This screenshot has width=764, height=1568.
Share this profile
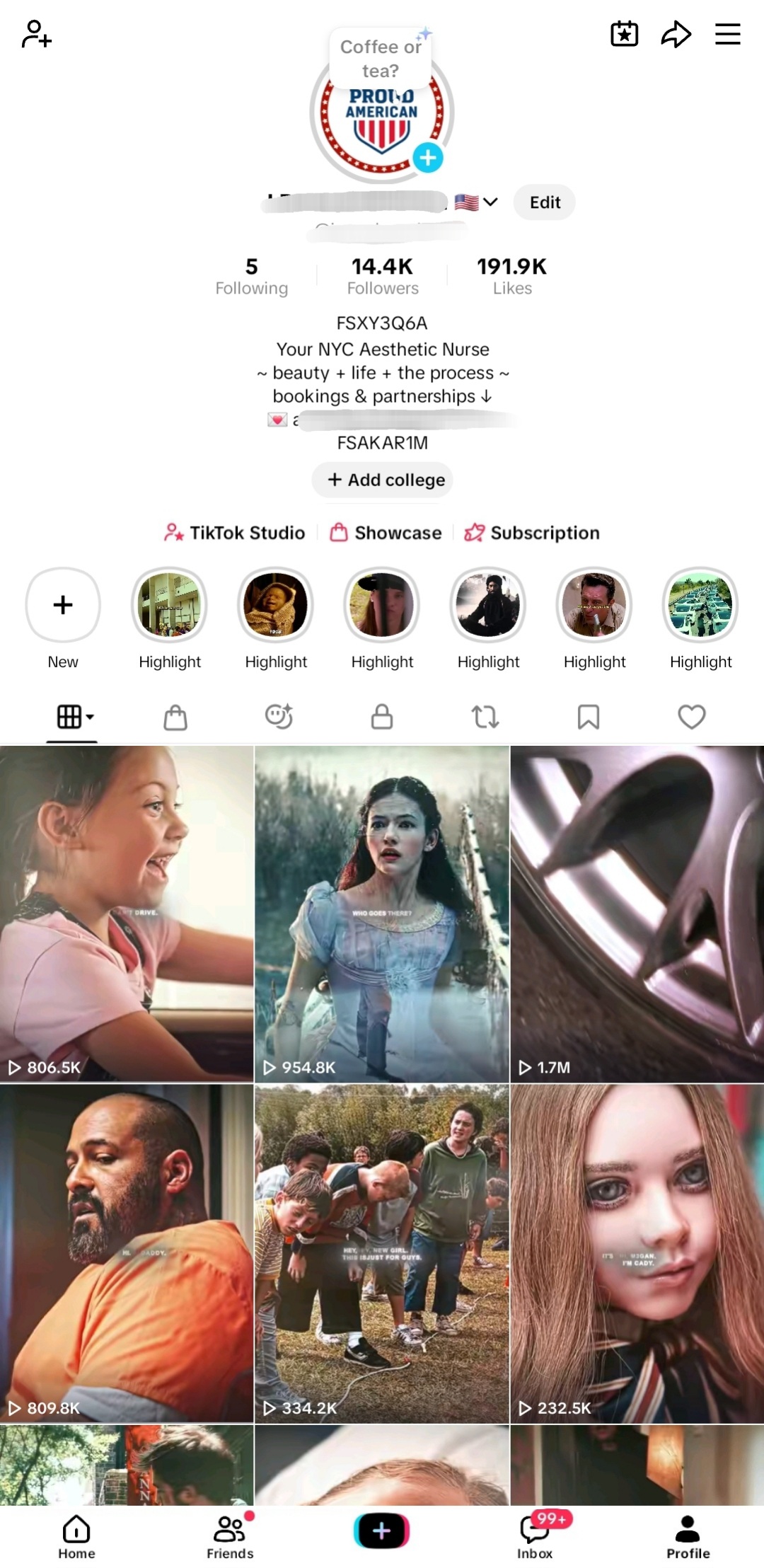[676, 34]
